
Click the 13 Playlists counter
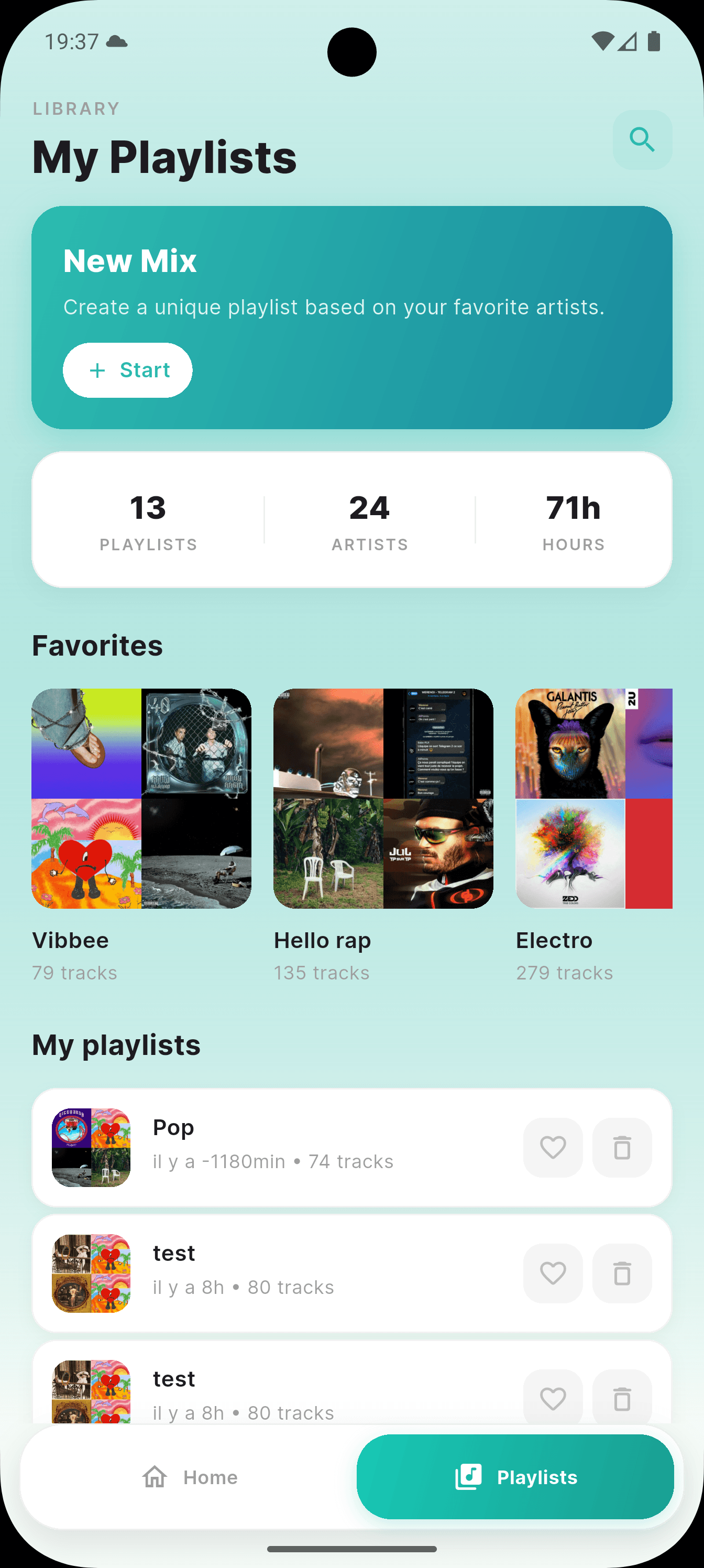pos(148,520)
